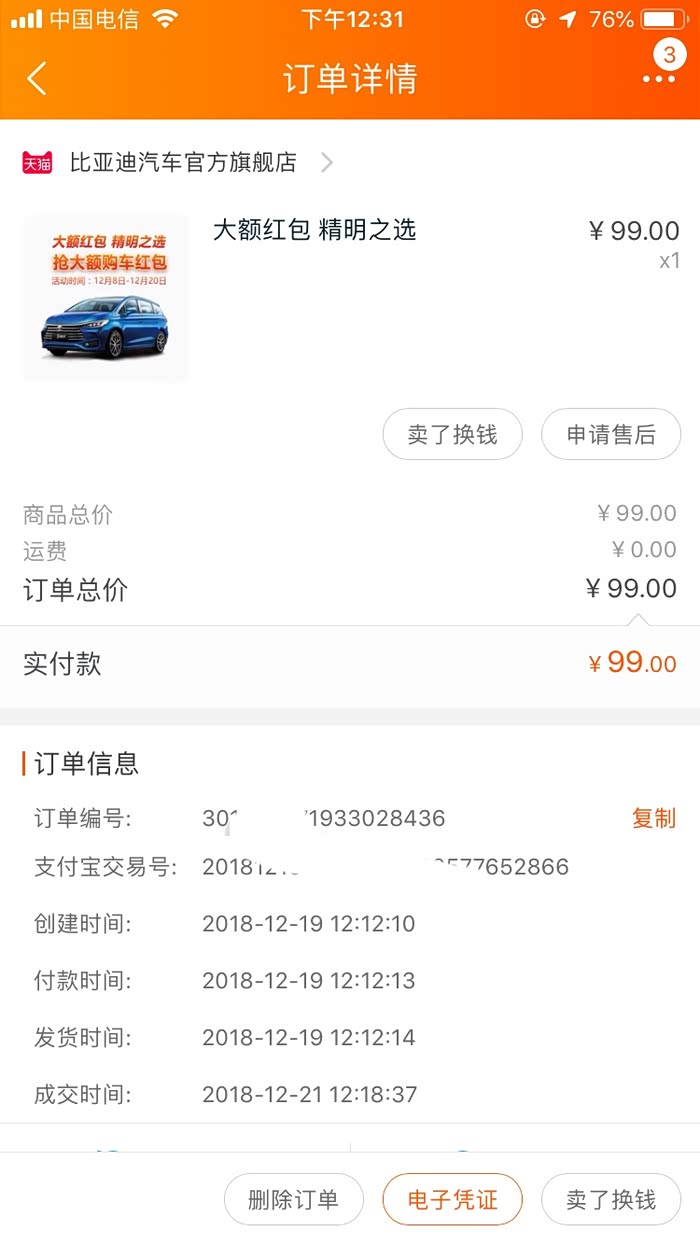Screen dimensions: 700x1245
Task: Open the three-dot overflow menu
Action: [x=659, y=78]
